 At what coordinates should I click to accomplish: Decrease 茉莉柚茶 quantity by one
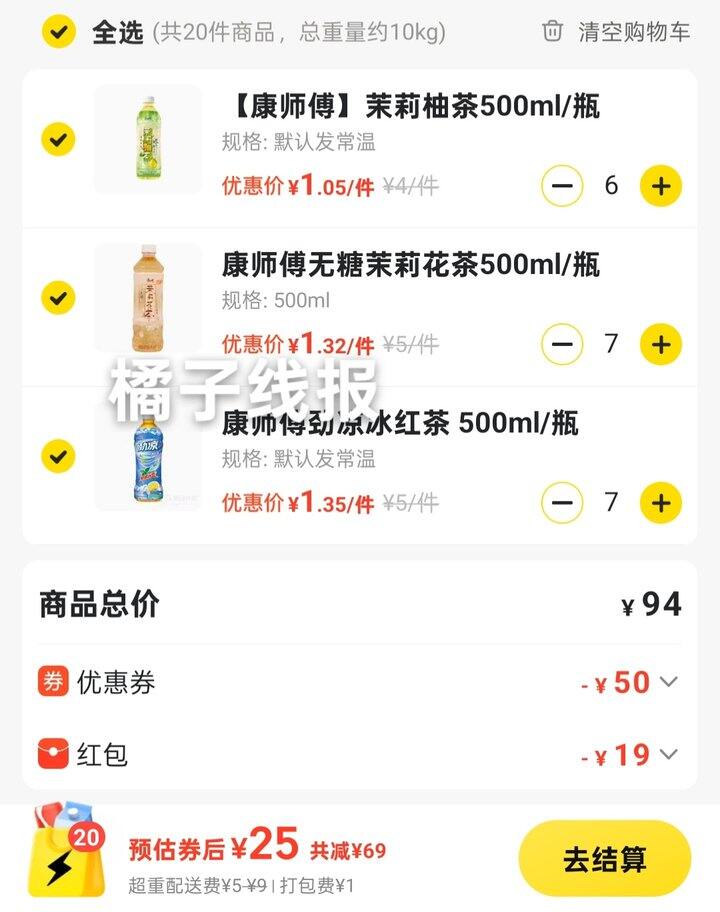coord(562,186)
